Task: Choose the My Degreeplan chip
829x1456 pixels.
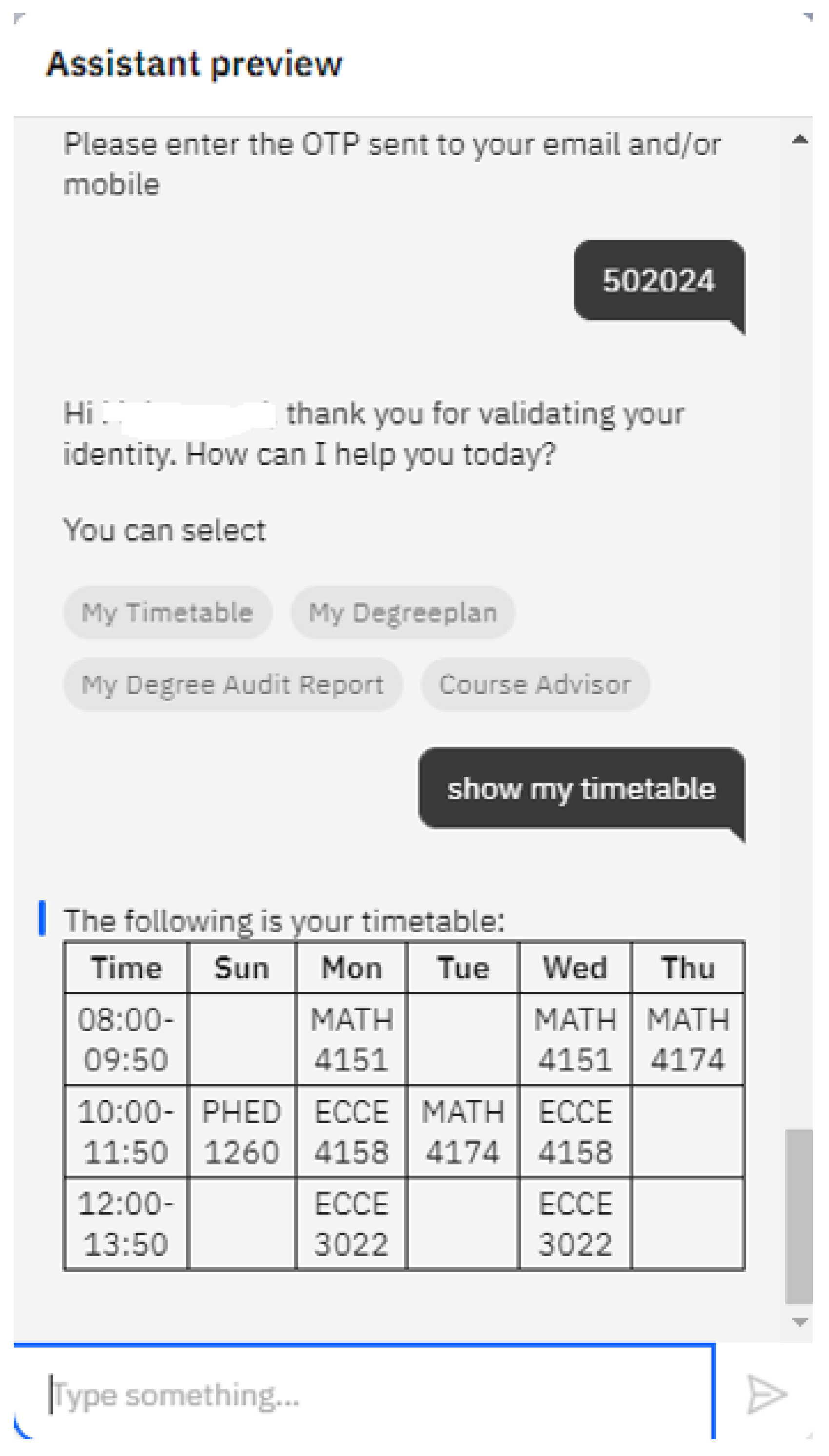Action: click(x=402, y=613)
